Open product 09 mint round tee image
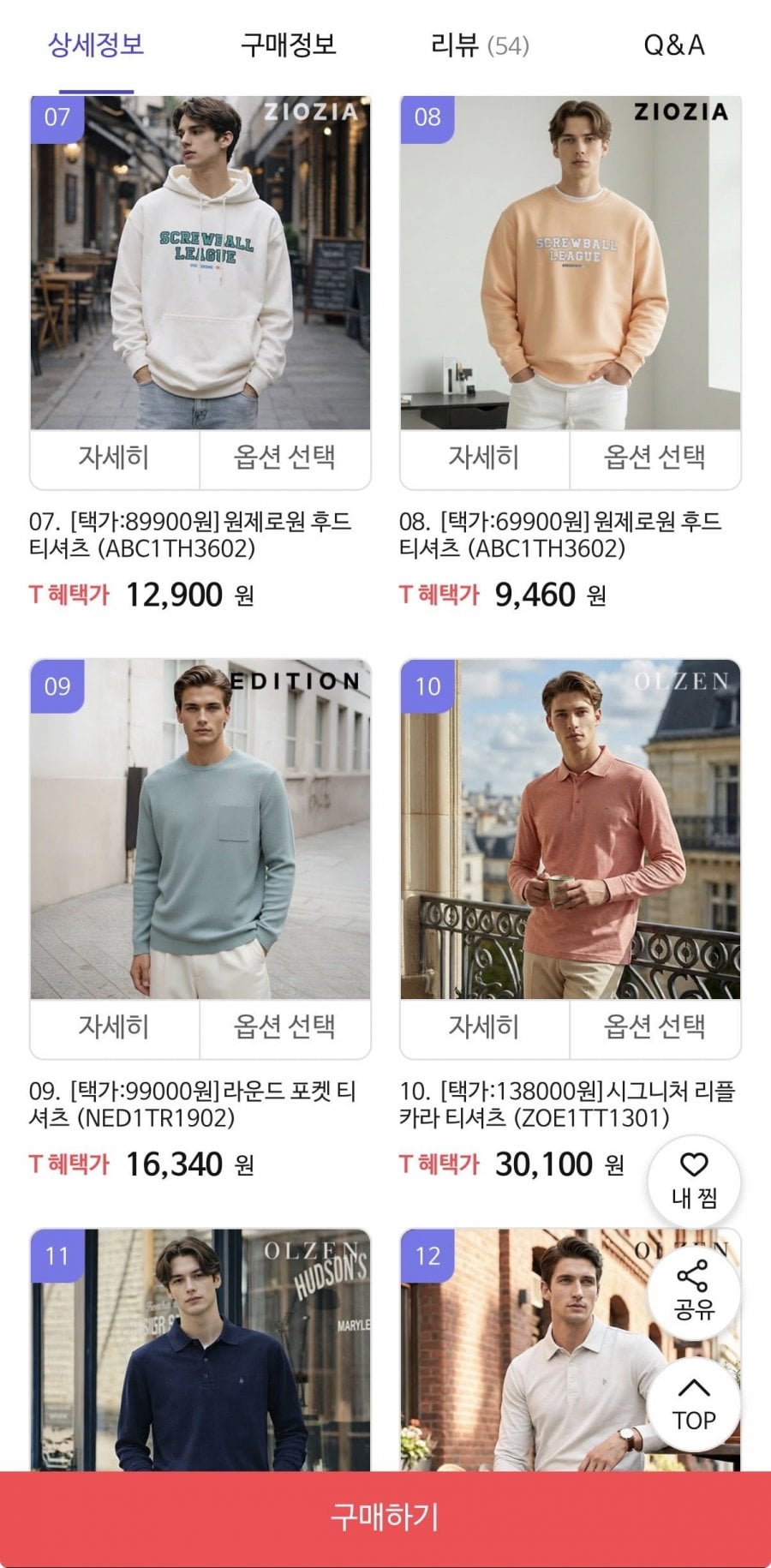 click(200, 829)
